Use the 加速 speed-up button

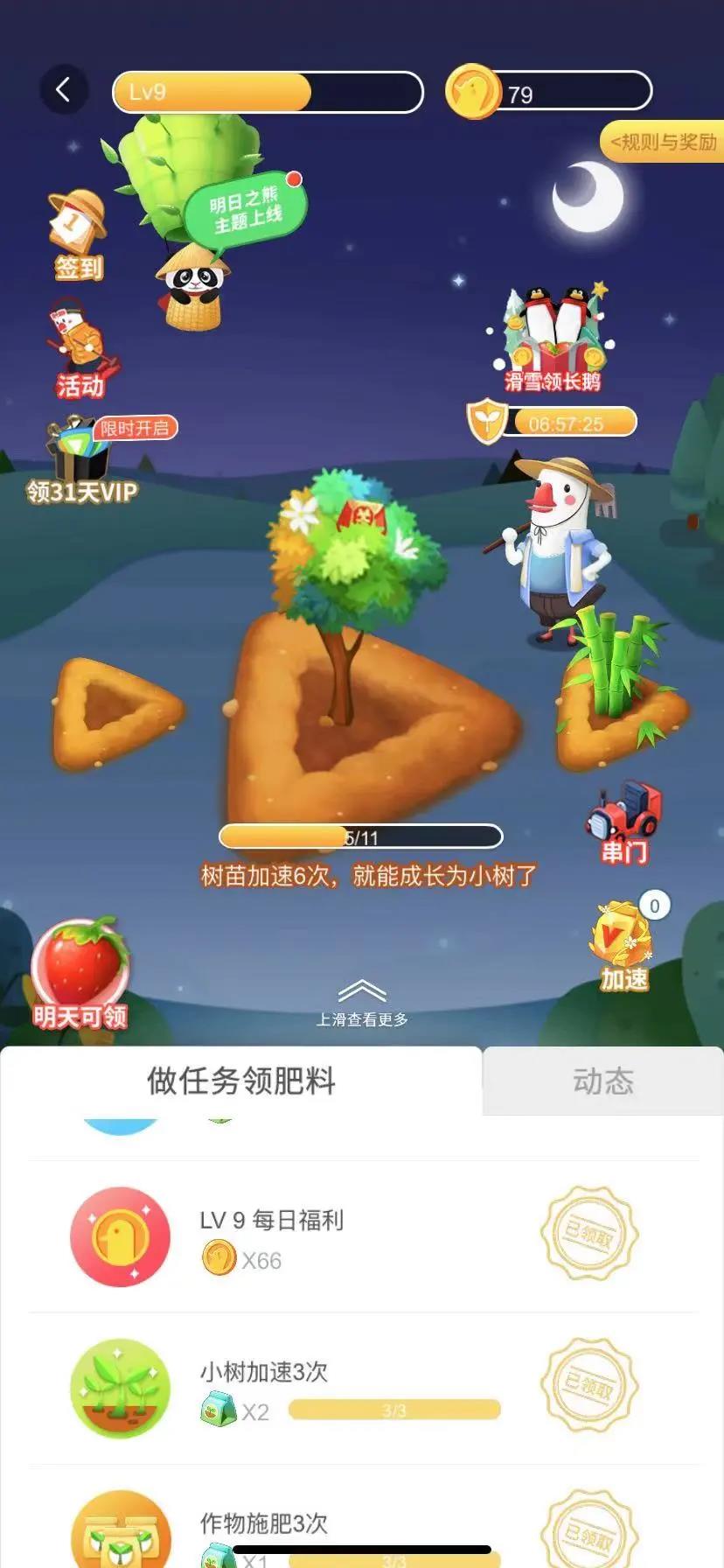pos(624,948)
